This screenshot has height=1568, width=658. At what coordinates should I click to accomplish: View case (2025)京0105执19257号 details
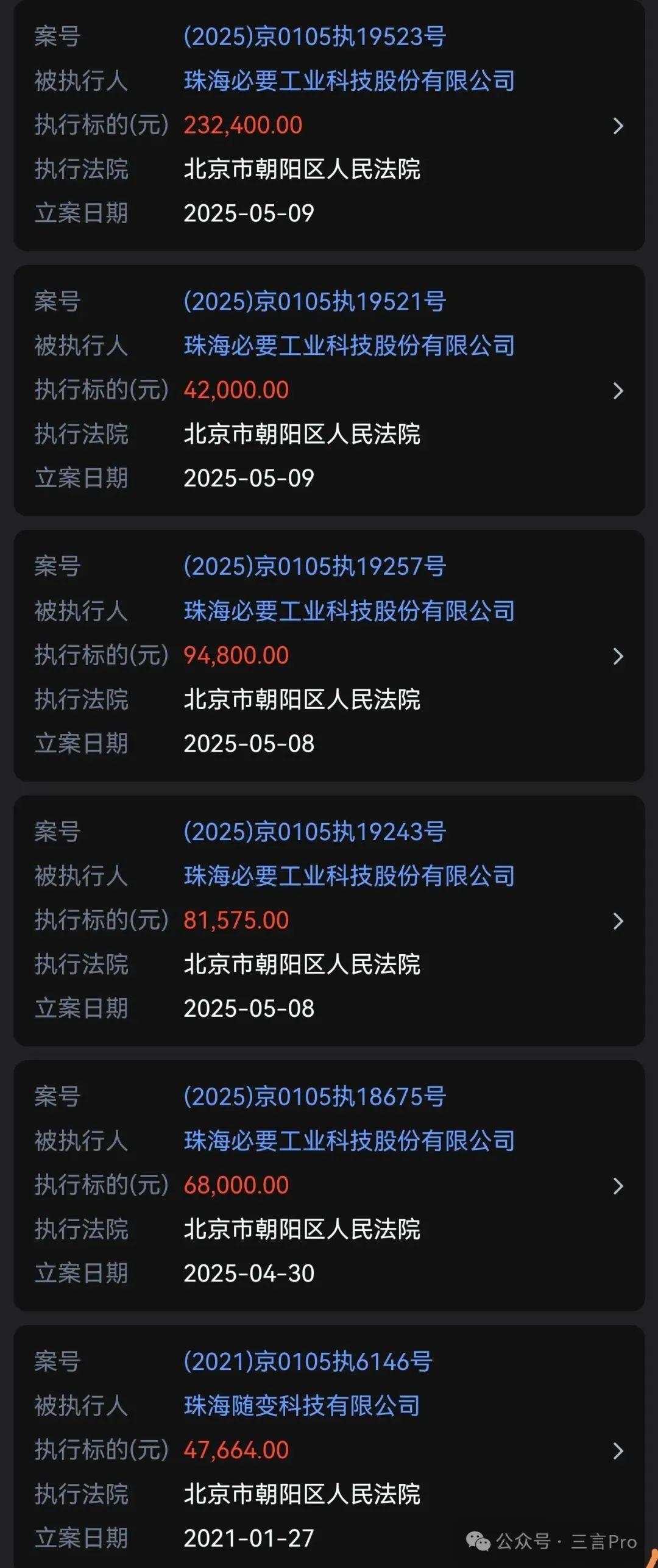pos(314,567)
